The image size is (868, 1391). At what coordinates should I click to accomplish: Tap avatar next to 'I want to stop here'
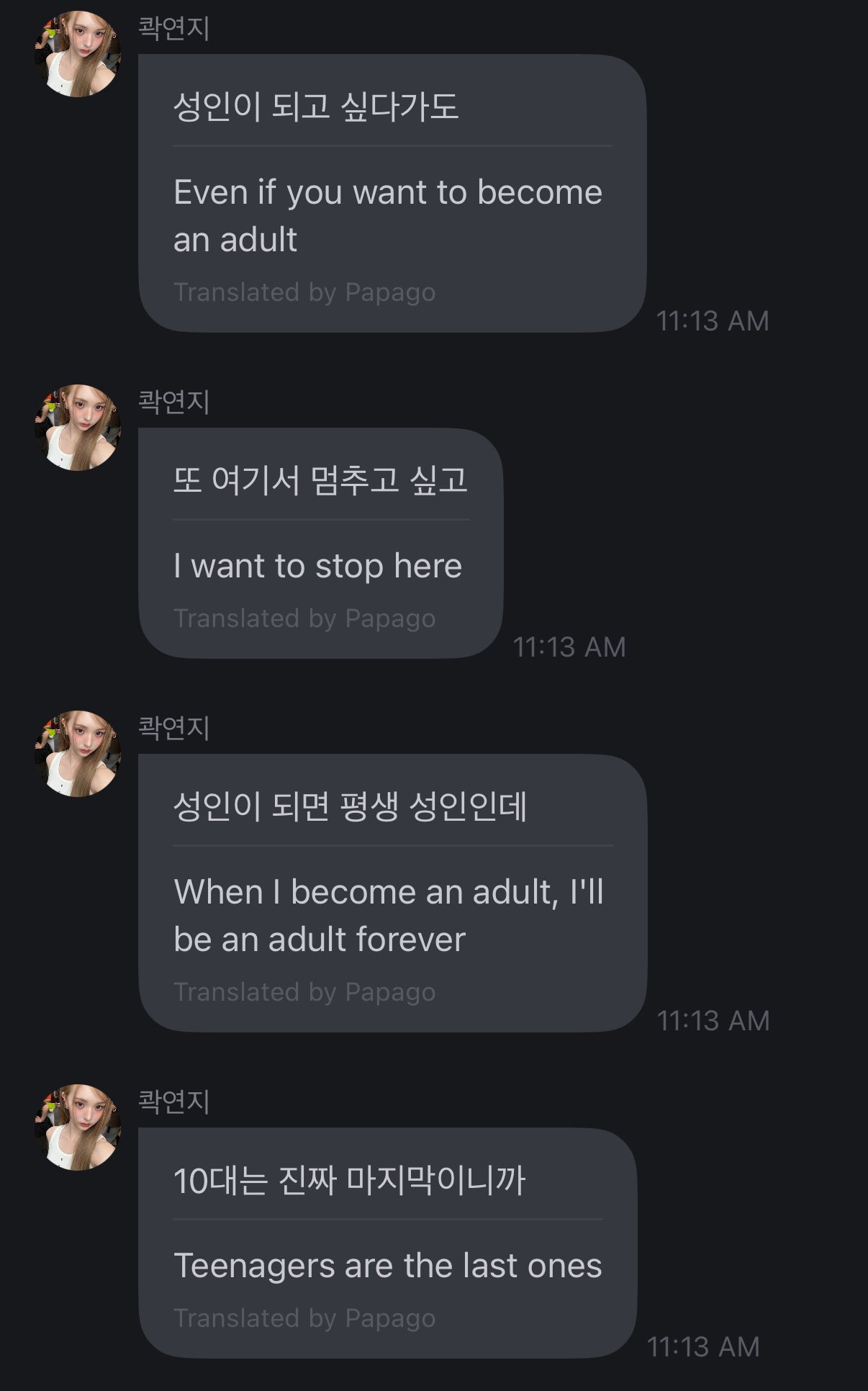click(x=78, y=428)
